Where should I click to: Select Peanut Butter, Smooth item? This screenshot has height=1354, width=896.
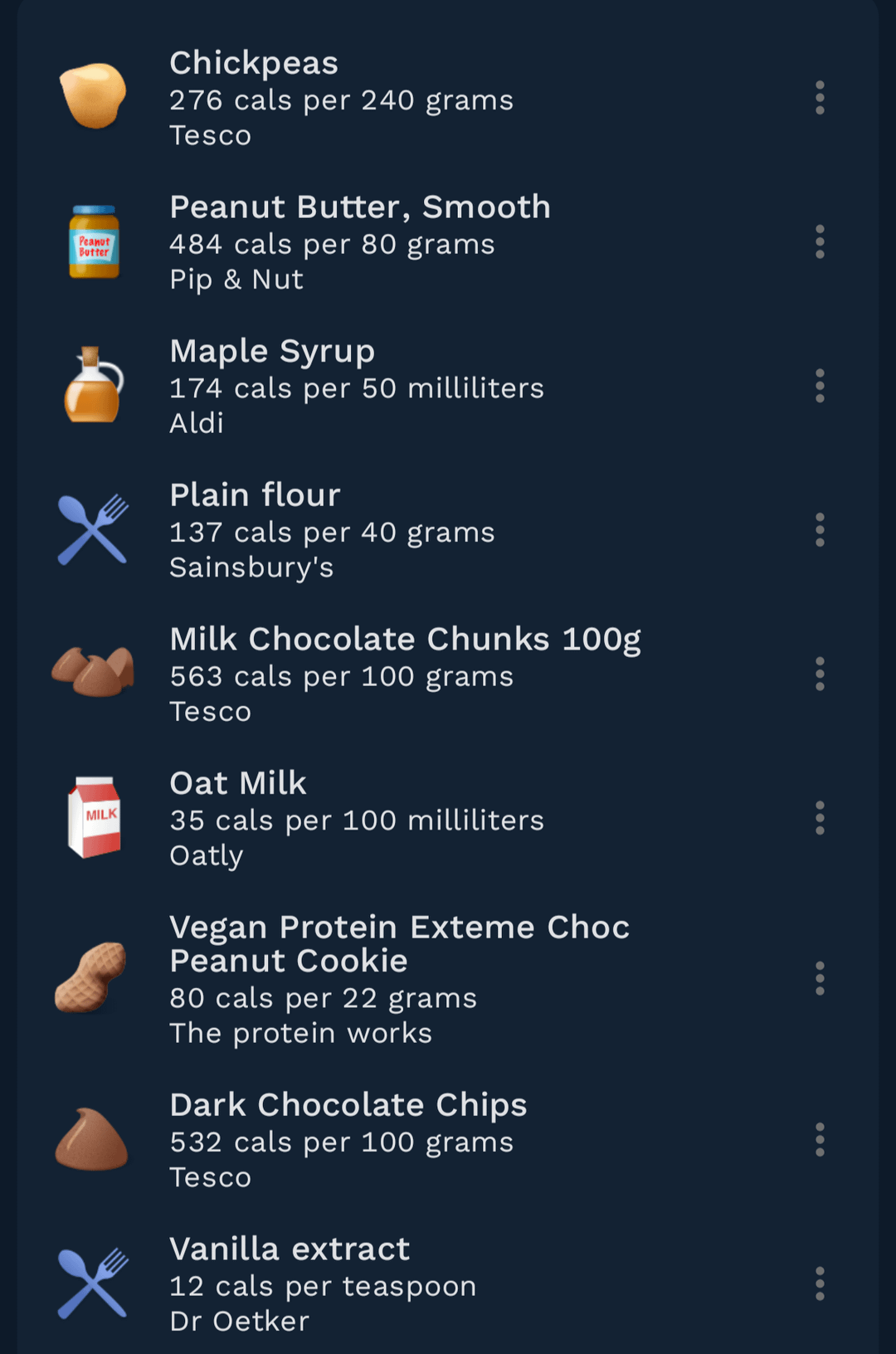[358, 242]
